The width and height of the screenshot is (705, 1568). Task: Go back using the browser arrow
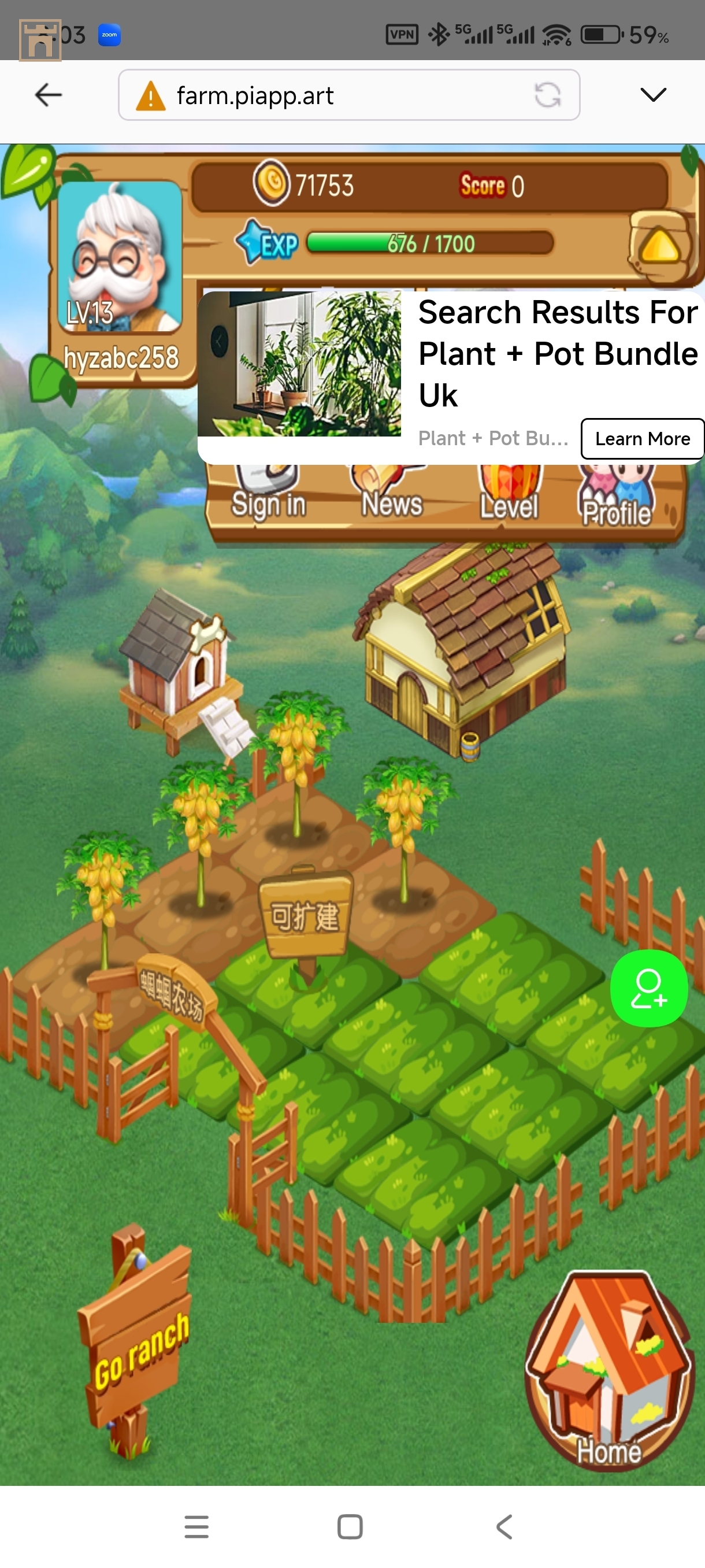48,95
